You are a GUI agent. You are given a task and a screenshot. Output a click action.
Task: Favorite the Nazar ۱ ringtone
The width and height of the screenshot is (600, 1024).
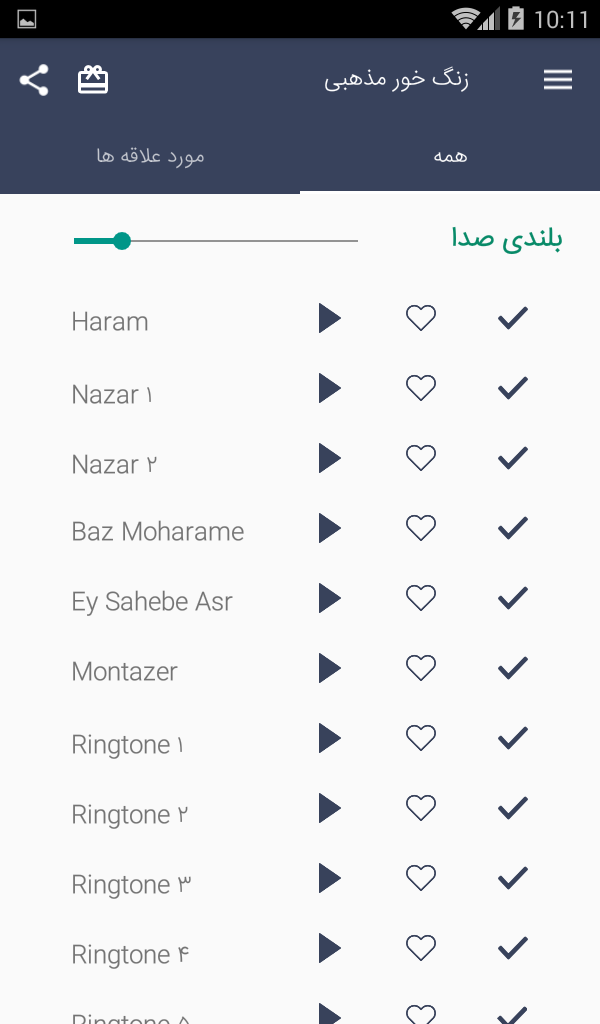[420, 388]
